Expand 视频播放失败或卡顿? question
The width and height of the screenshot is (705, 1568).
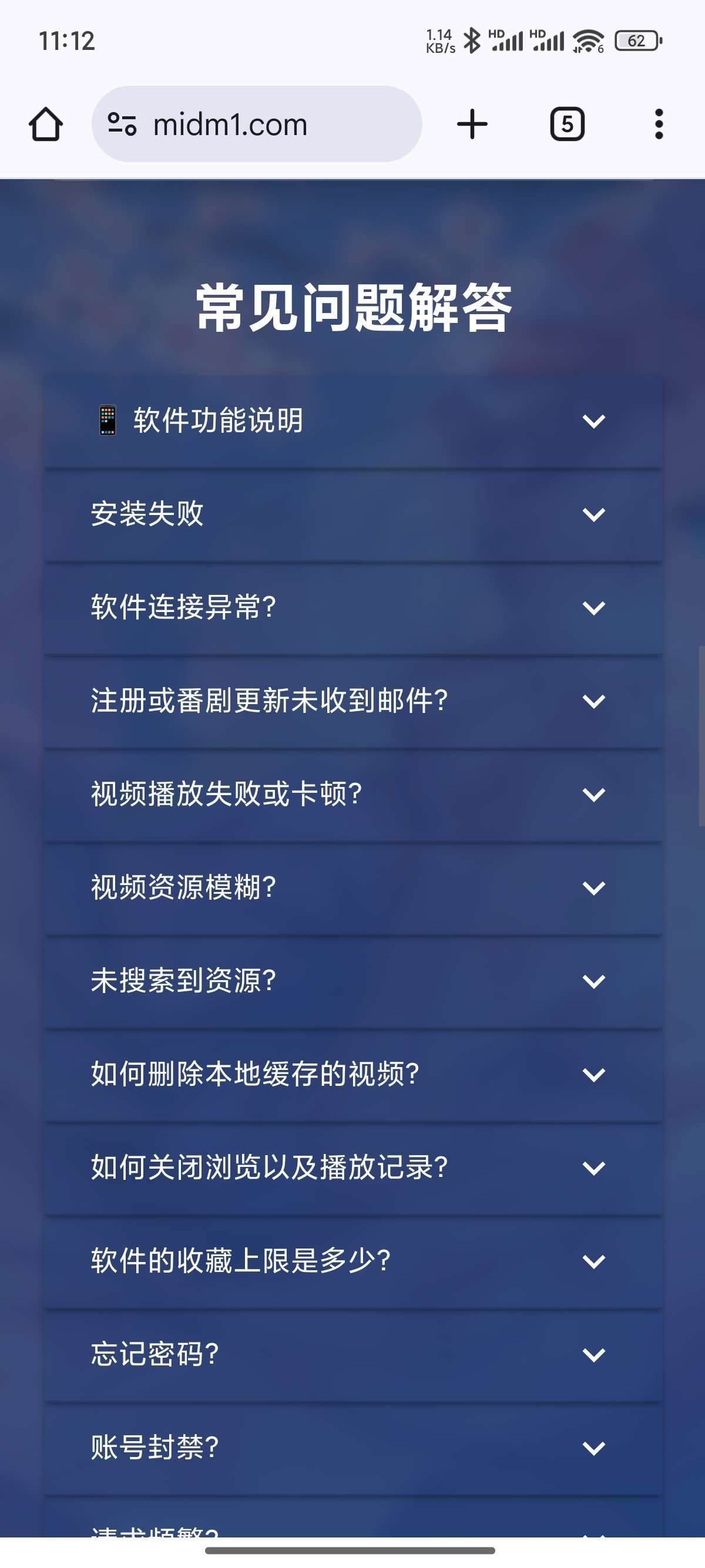(353, 794)
